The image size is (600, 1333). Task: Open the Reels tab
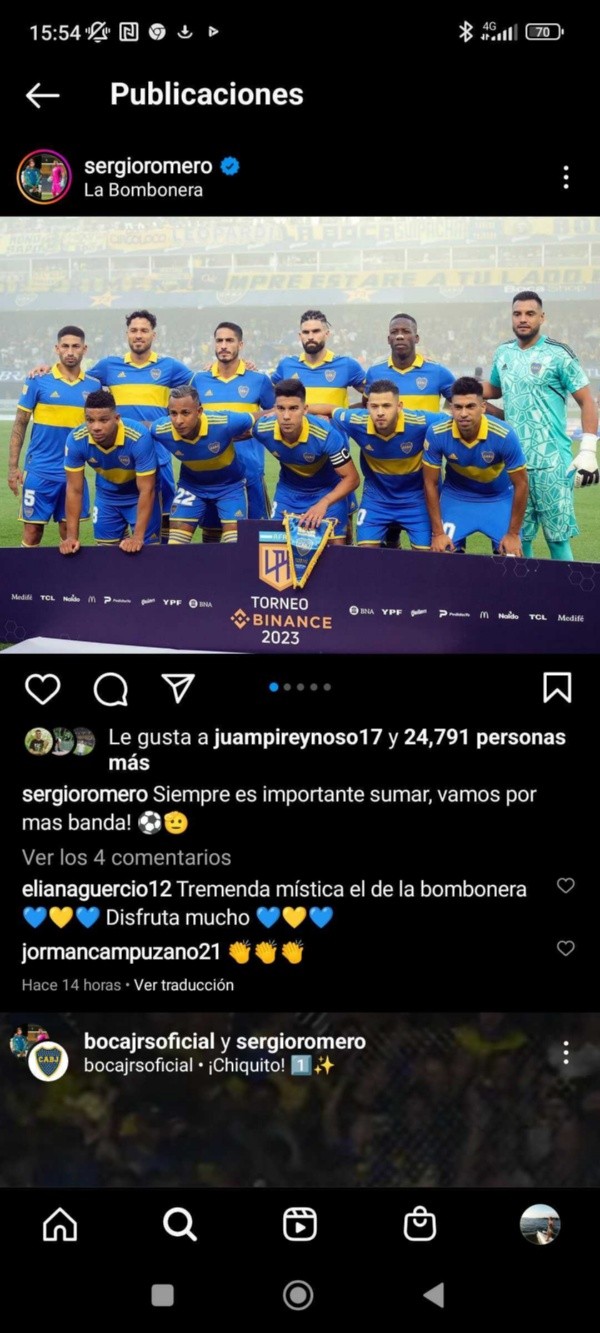[299, 1224]
